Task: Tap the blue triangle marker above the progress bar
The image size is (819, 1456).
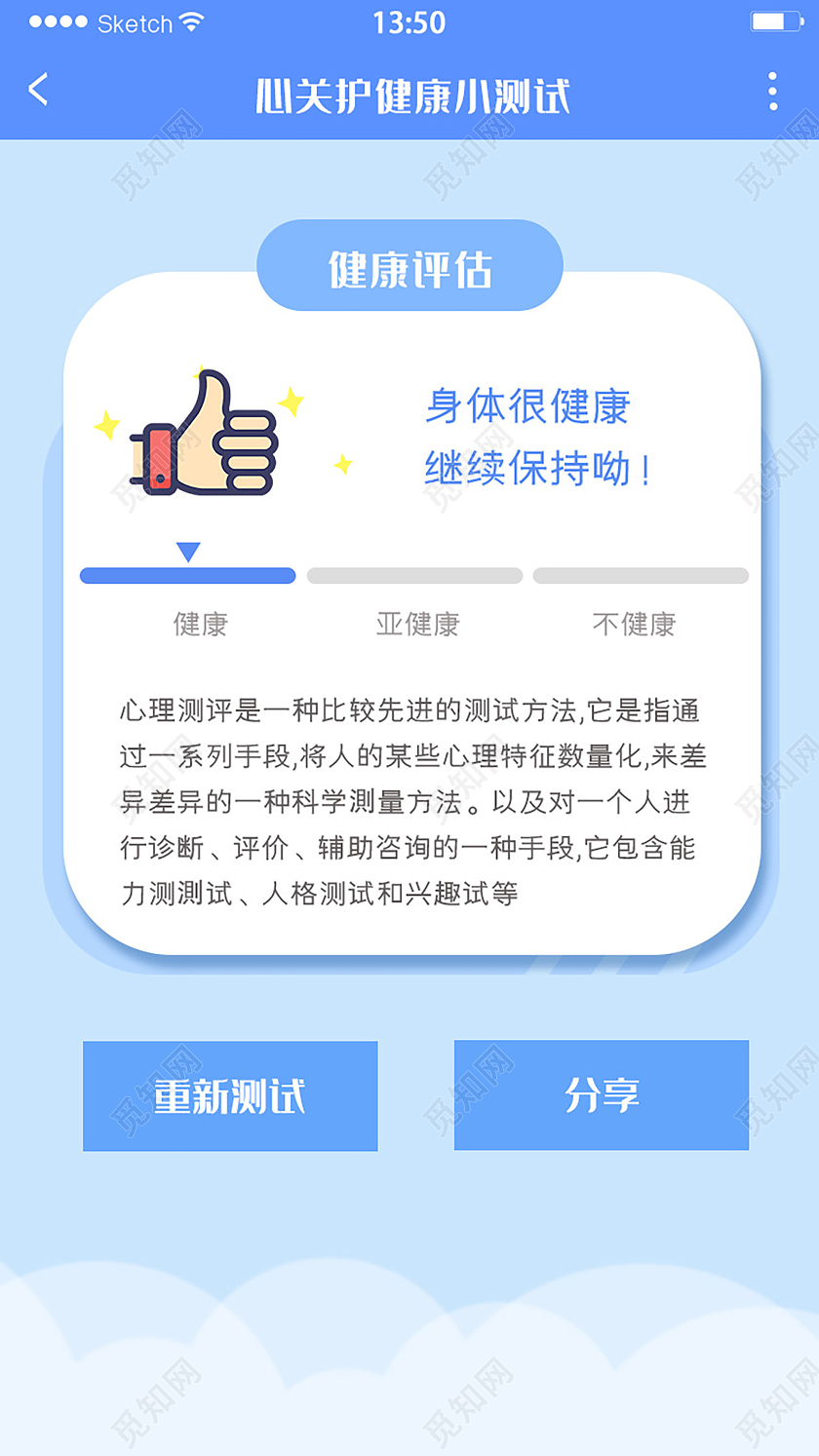Action: pos(189,553)
